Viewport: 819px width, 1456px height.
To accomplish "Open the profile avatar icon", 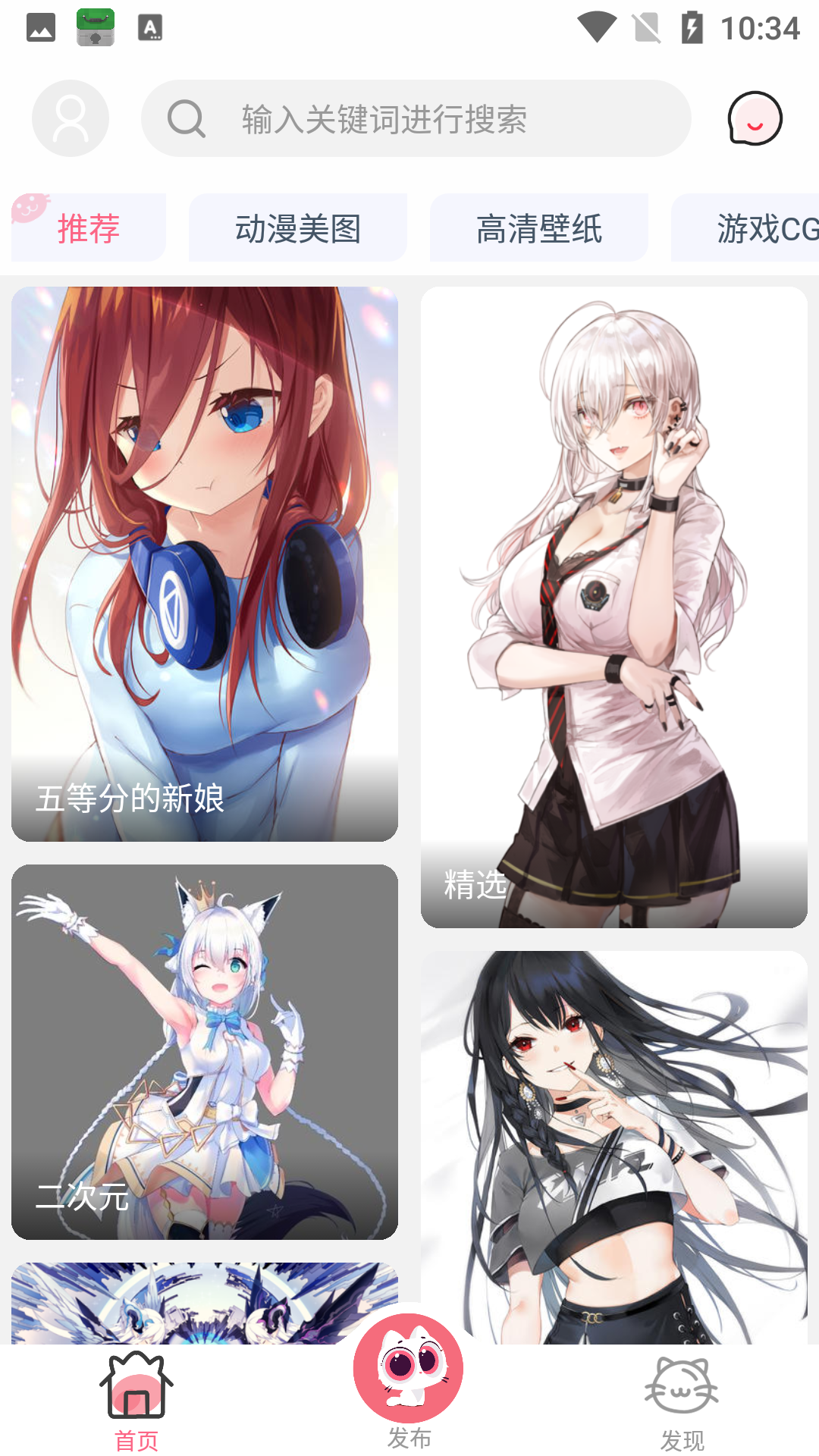I will [x=71, y=118].
